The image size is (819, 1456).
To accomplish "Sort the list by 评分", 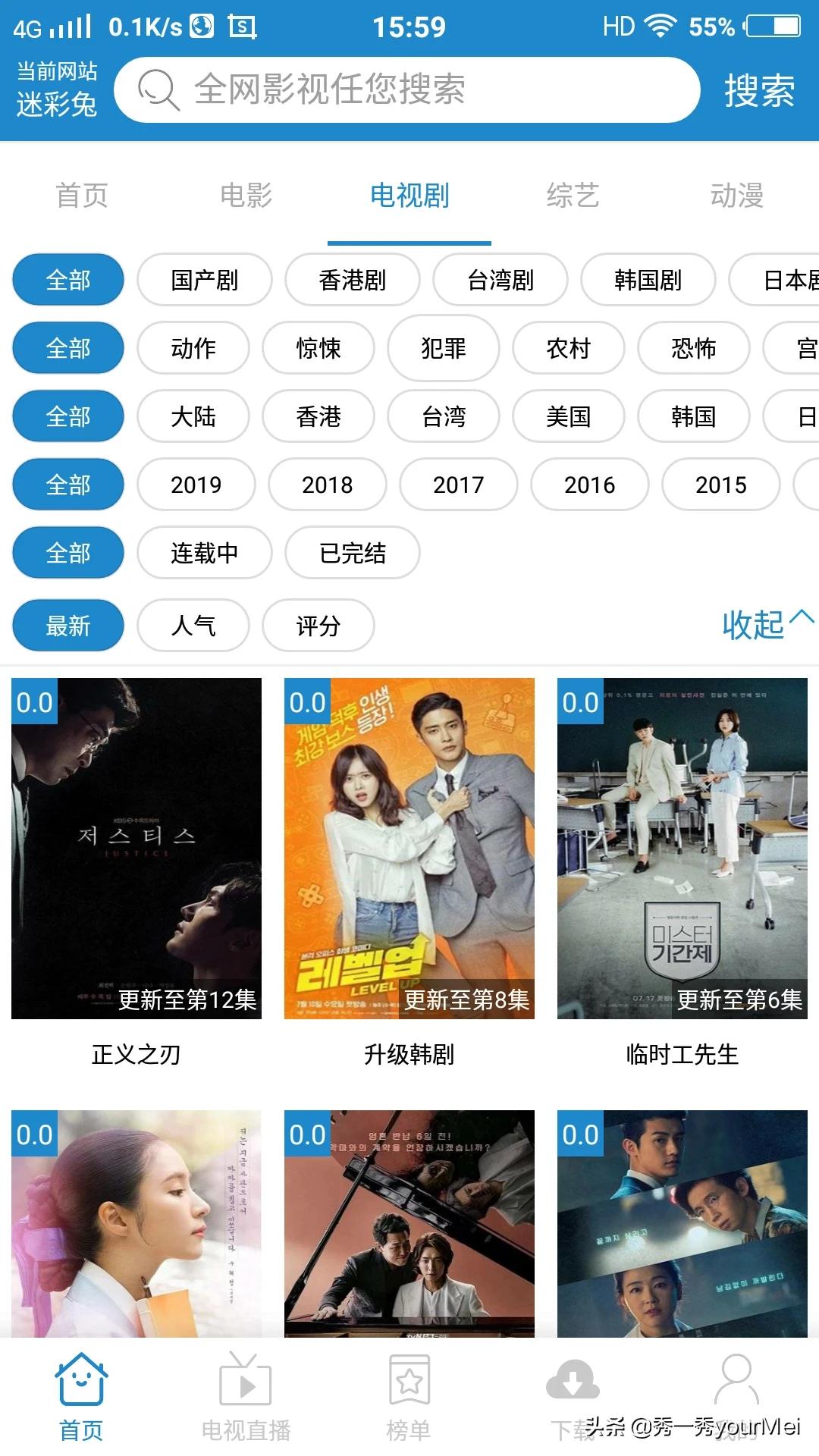I will tap(318, 626).
